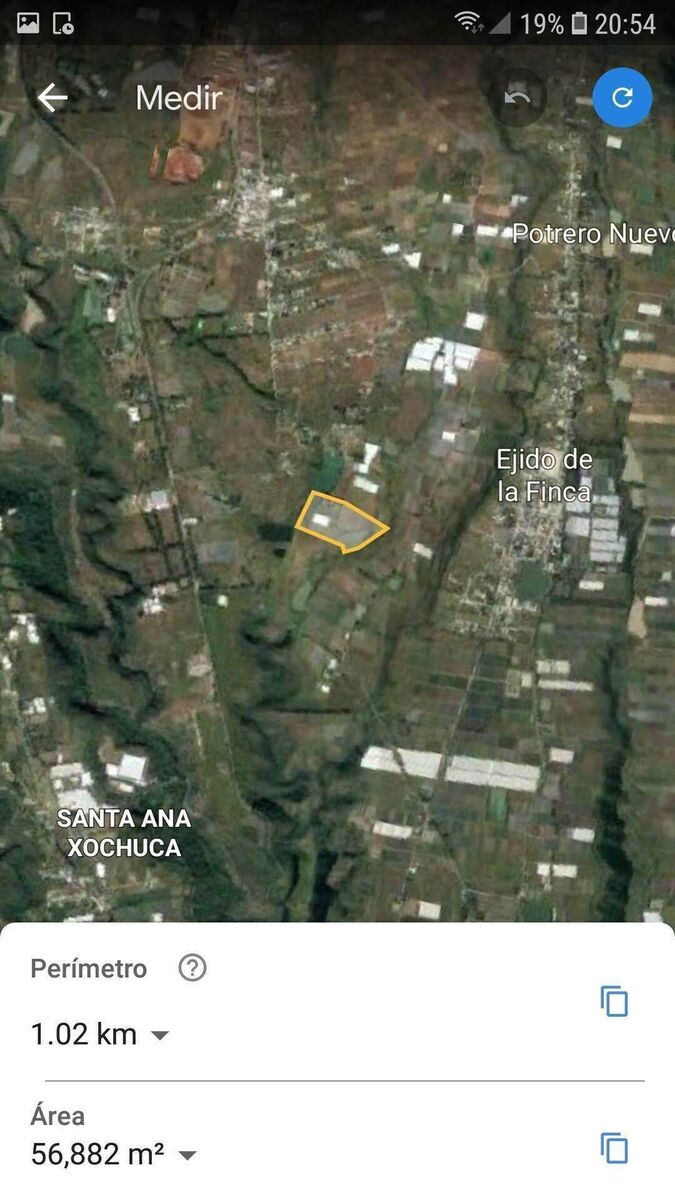Copy the perimeter value
This screenshot has width=675, height=1200.
614,1001
